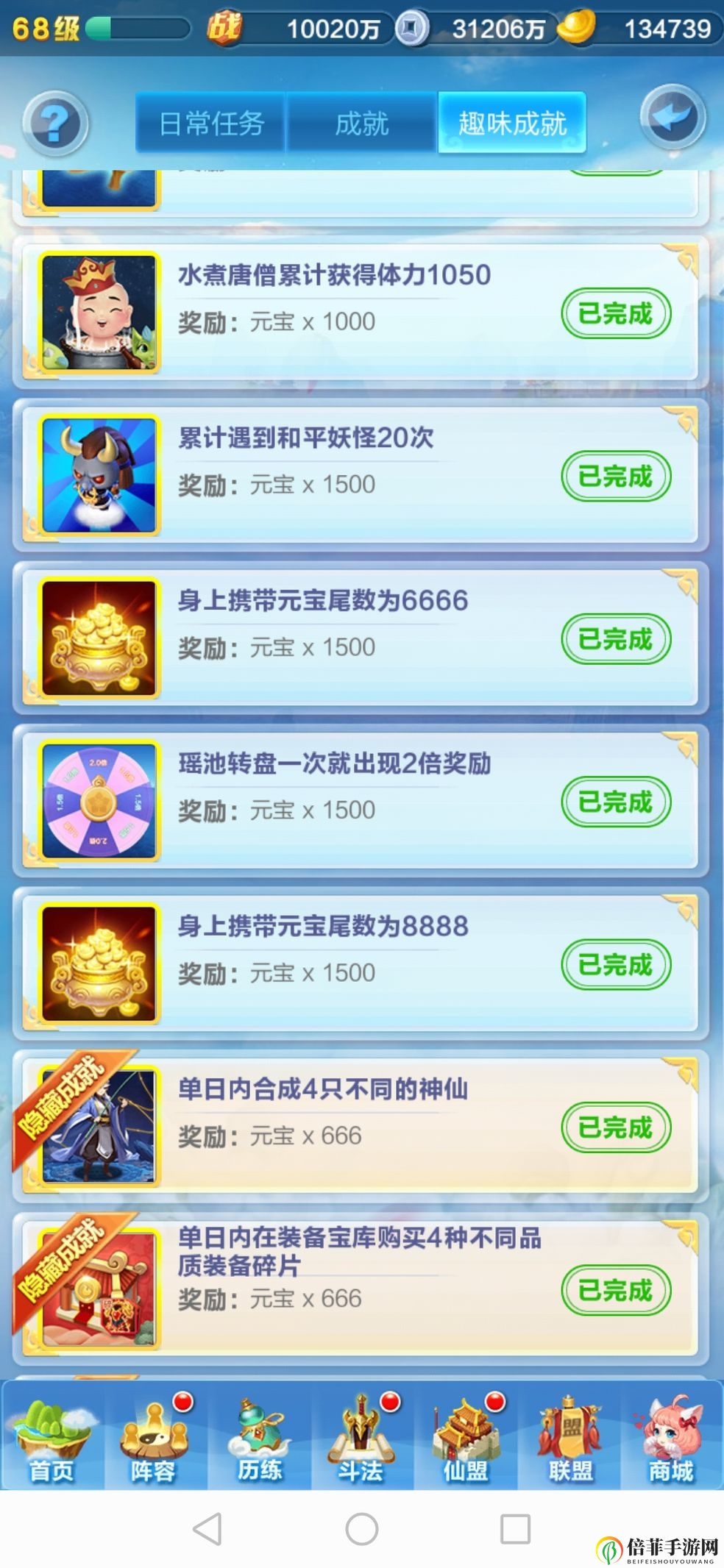Screen dimensions: 724x1568
Task: Tap 已完成 on 单日内合成4只不同的神仙
Action: pos(616,1127)
